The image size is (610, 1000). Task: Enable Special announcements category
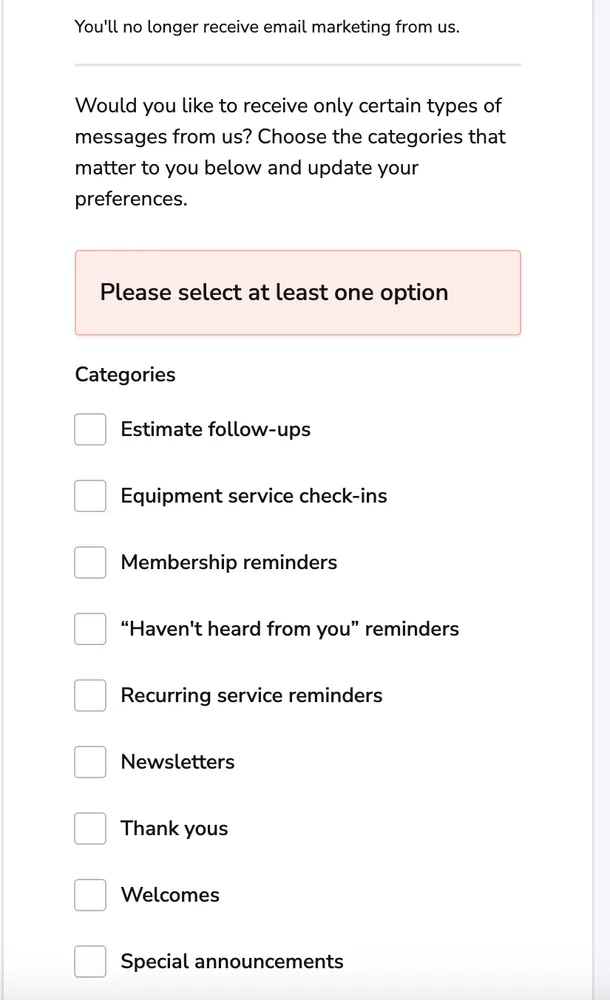coord(90,961)
